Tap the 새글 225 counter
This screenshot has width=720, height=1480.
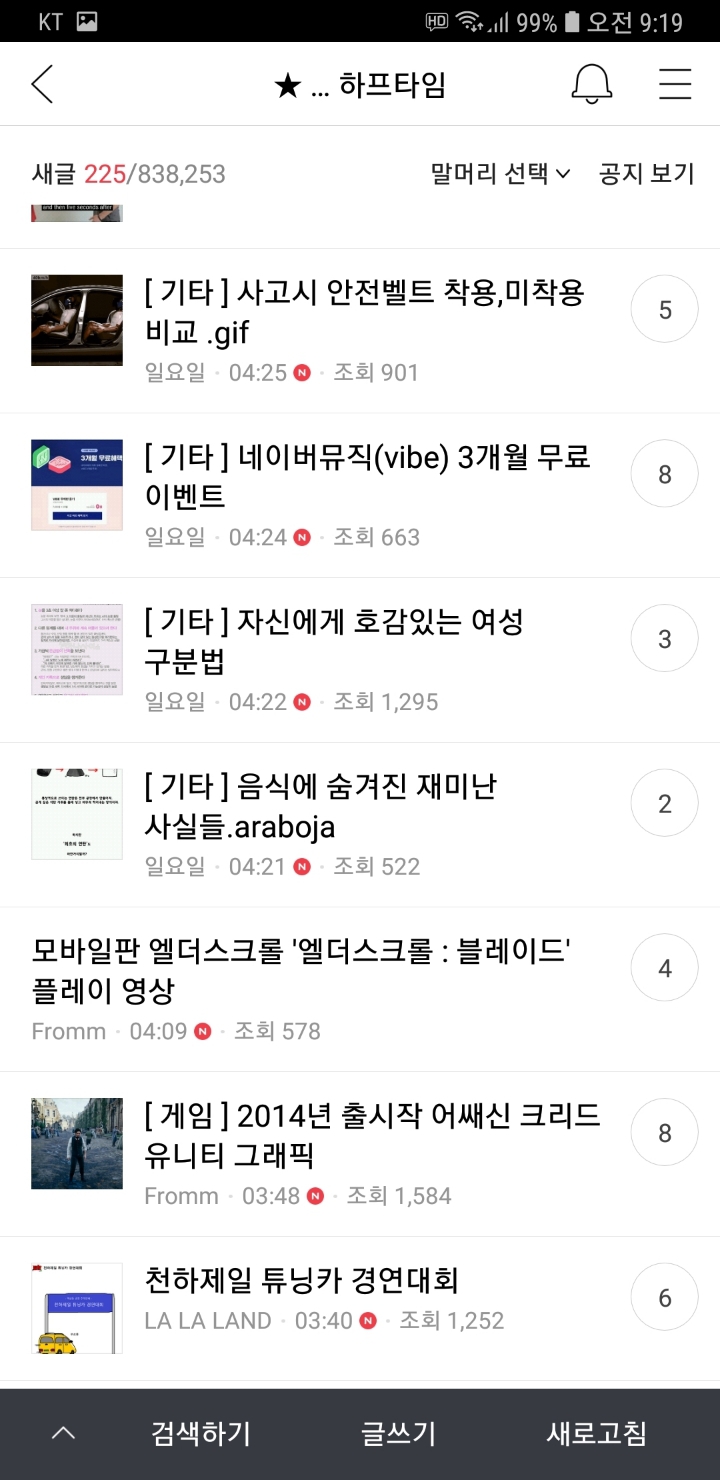80,172
